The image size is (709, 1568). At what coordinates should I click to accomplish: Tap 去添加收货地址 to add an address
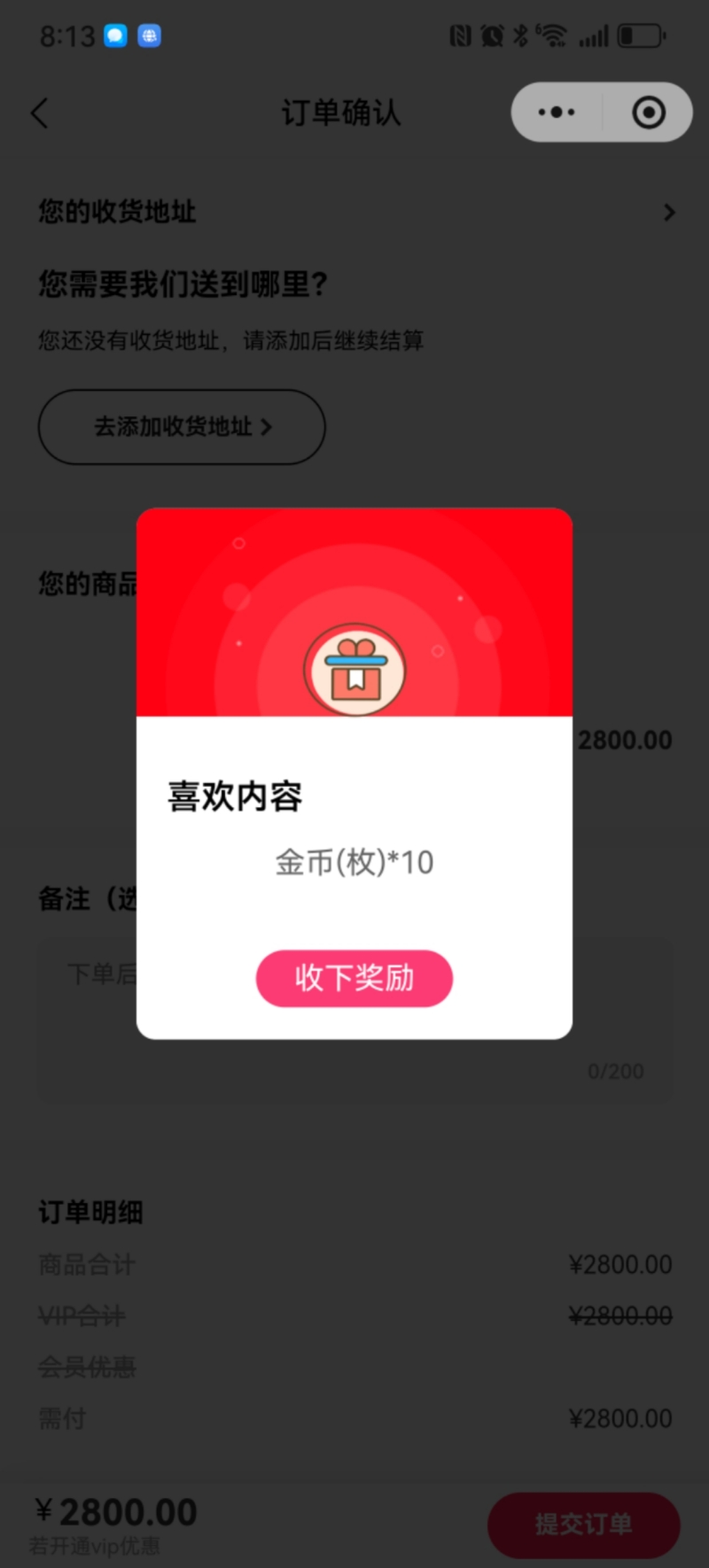point(182,427)
